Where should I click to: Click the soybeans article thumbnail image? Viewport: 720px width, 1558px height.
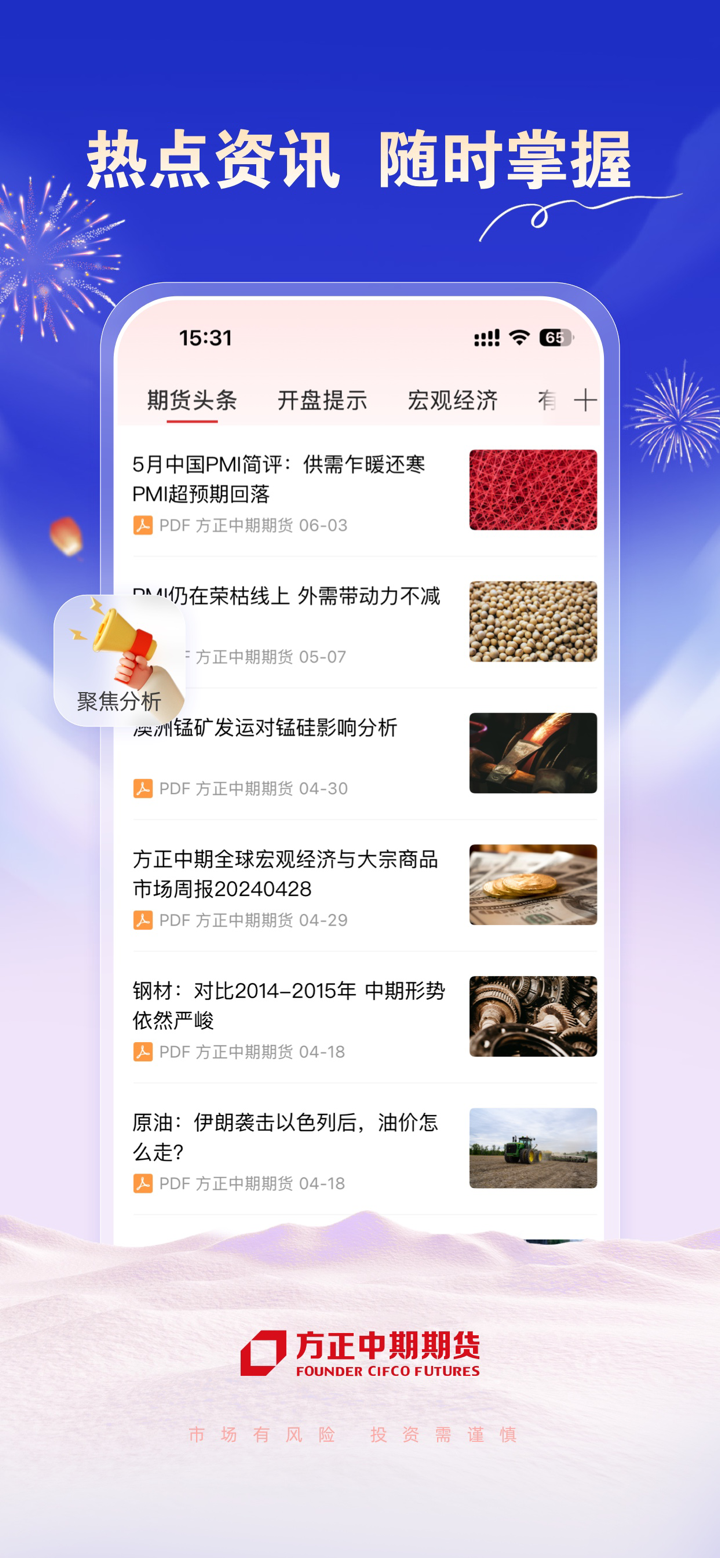coord(532,621)
